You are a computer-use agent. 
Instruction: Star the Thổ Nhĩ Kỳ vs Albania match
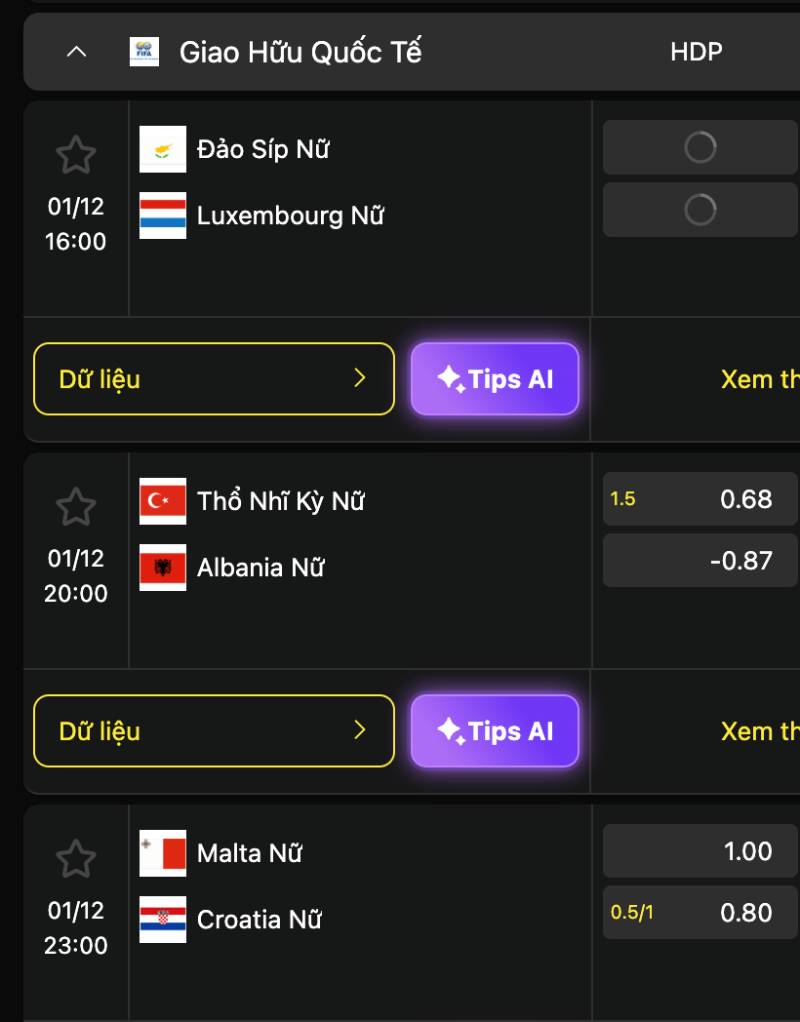(x=75, y=505)
